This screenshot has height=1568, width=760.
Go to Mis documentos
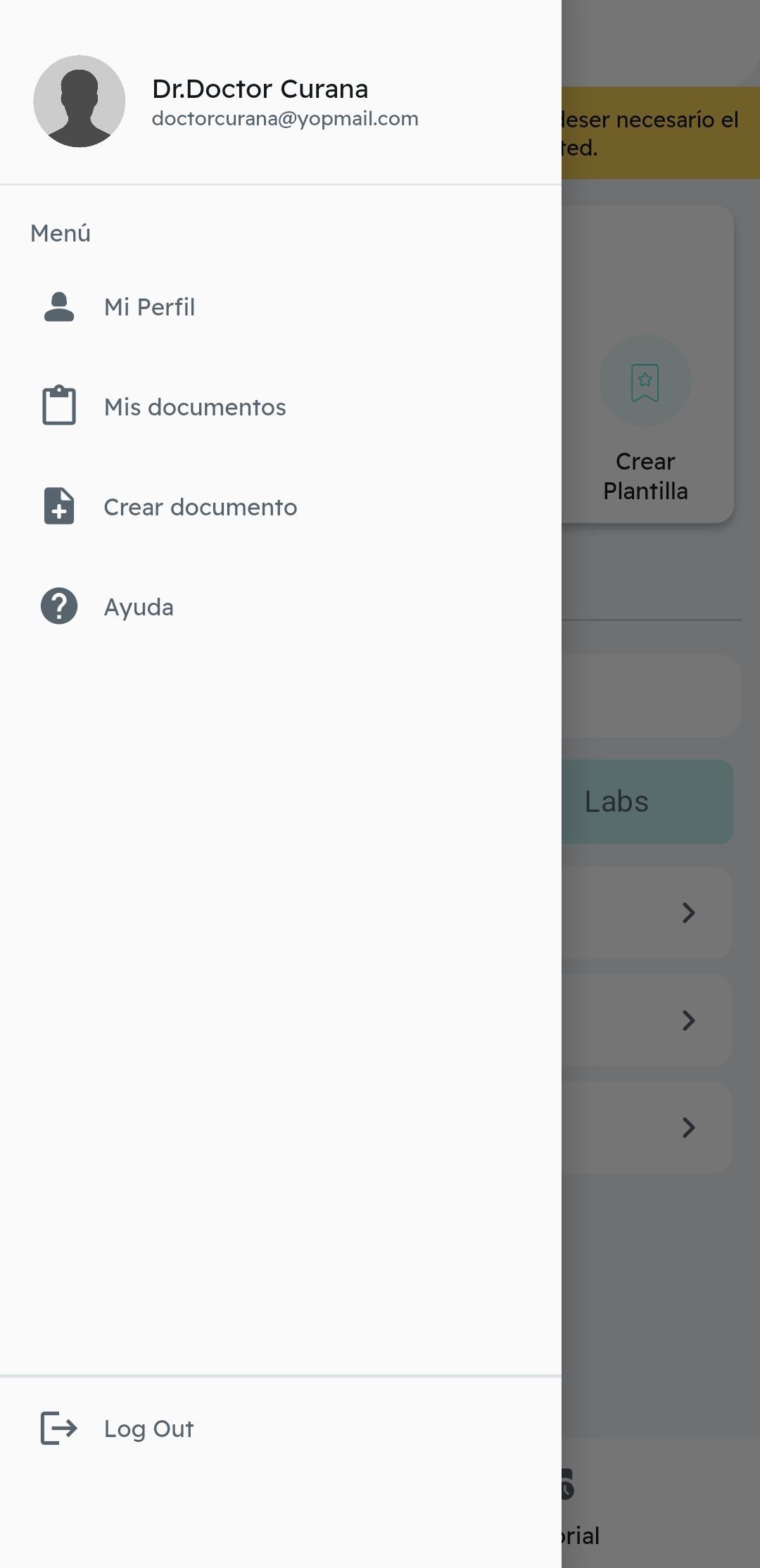tap(281, 407)
